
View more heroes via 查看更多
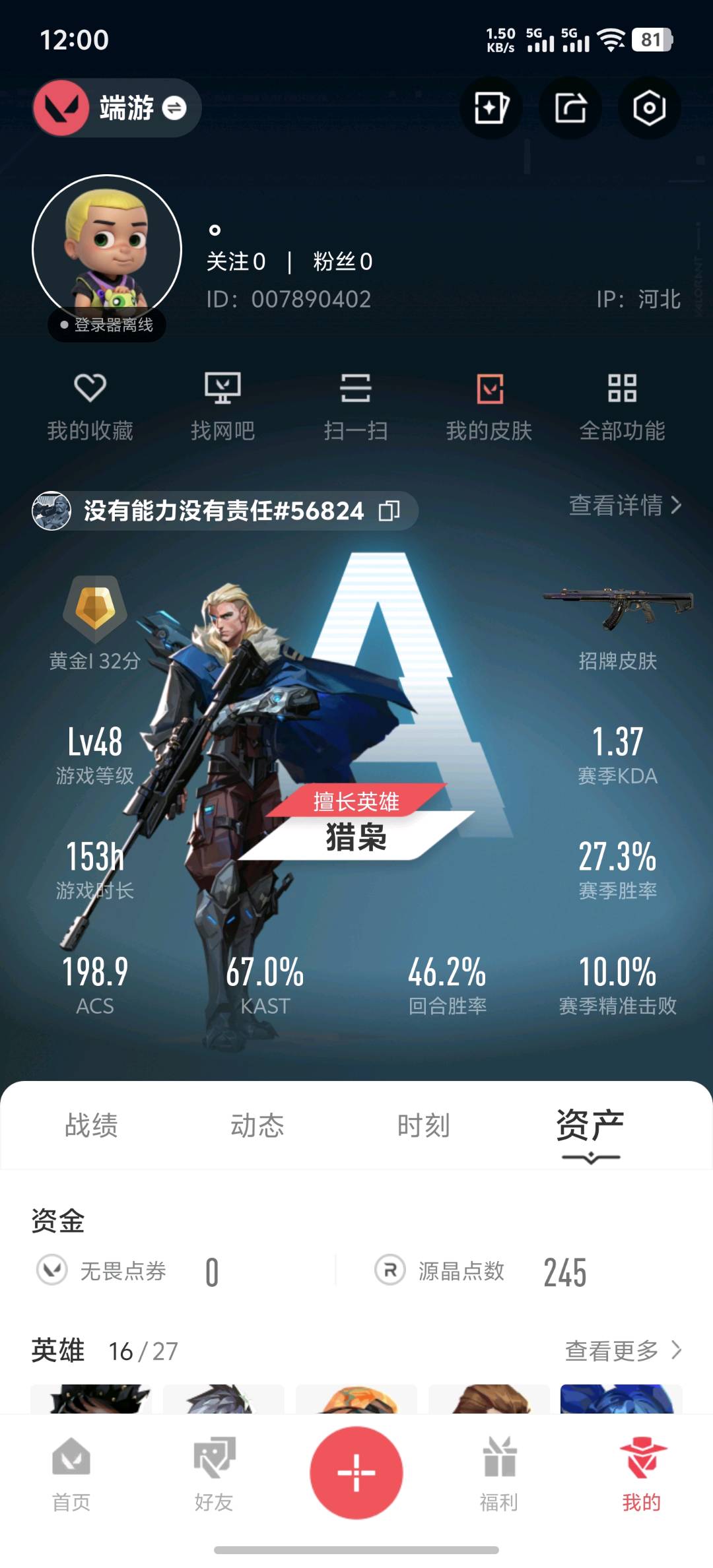click(x=623, y=1350)
